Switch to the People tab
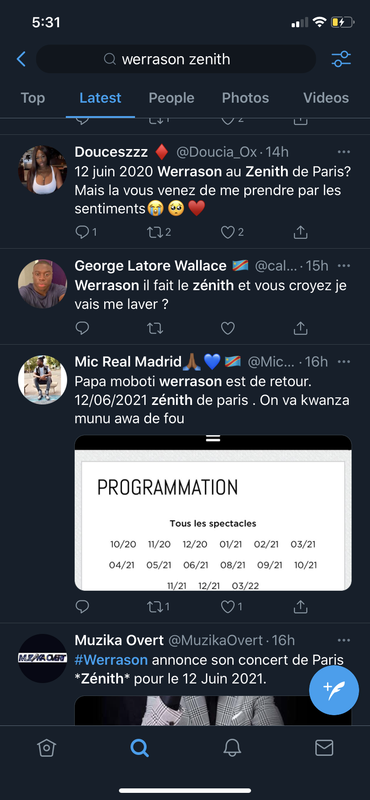This screenshot has height=800, width=370. click(171, 98)
